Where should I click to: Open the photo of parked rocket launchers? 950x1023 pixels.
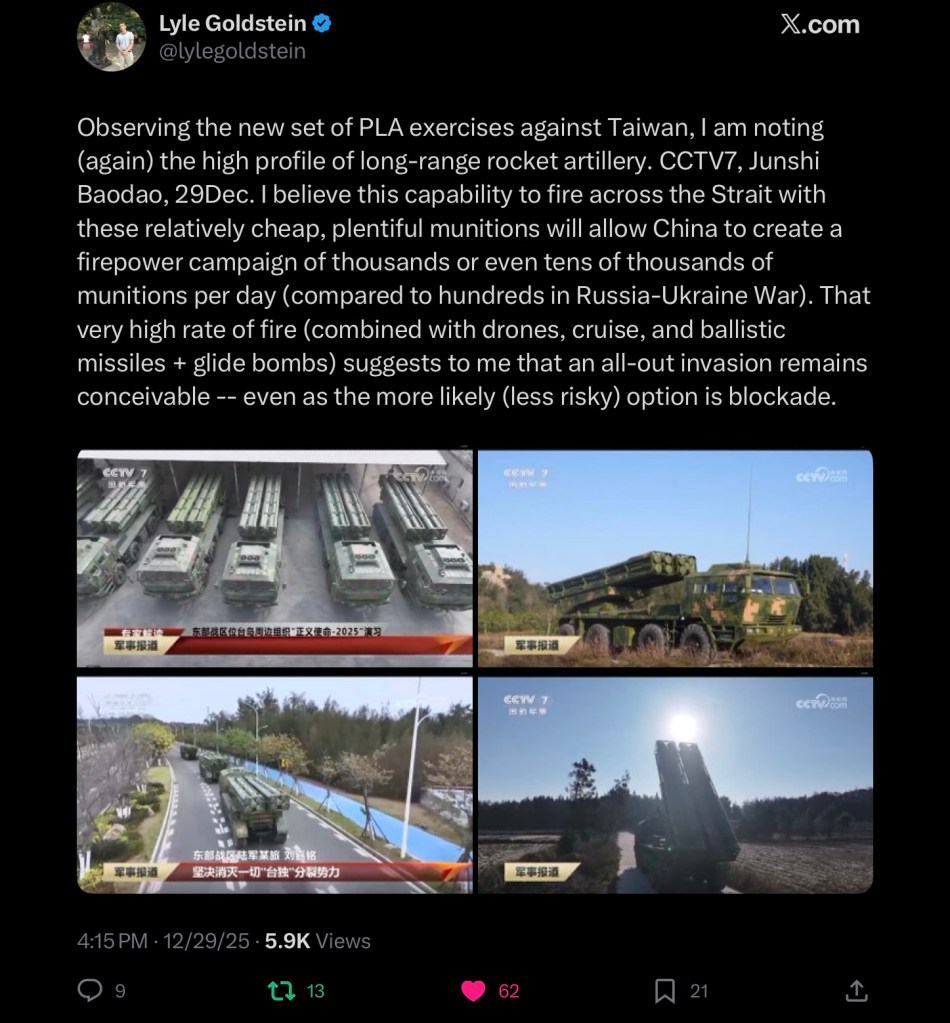coord(275,557)
